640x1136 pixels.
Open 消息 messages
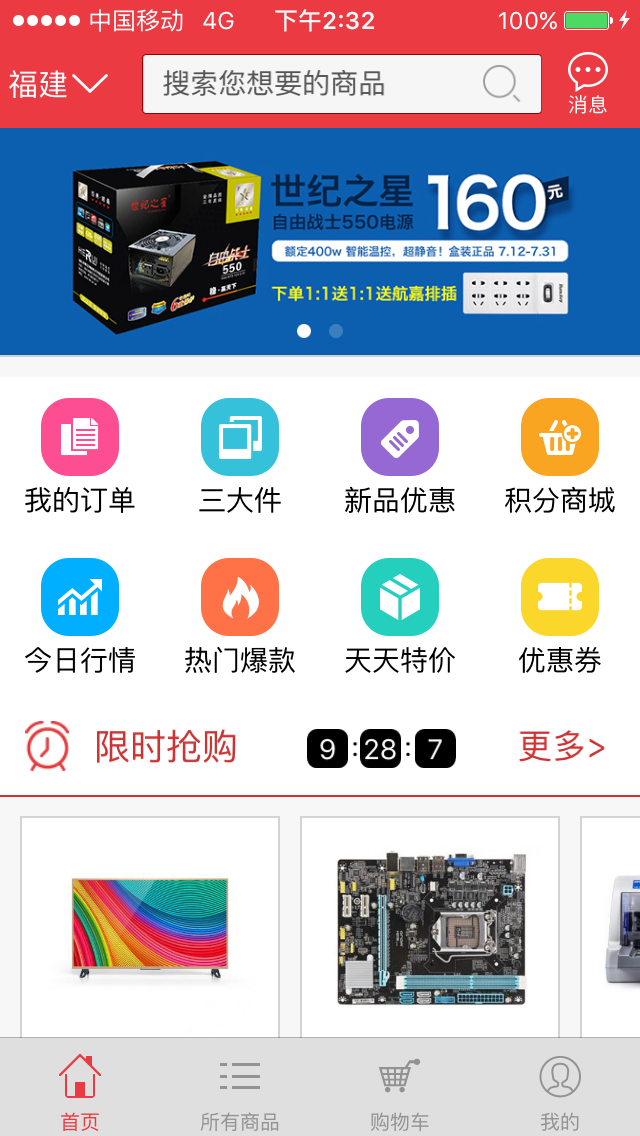[x=587, y=84]
